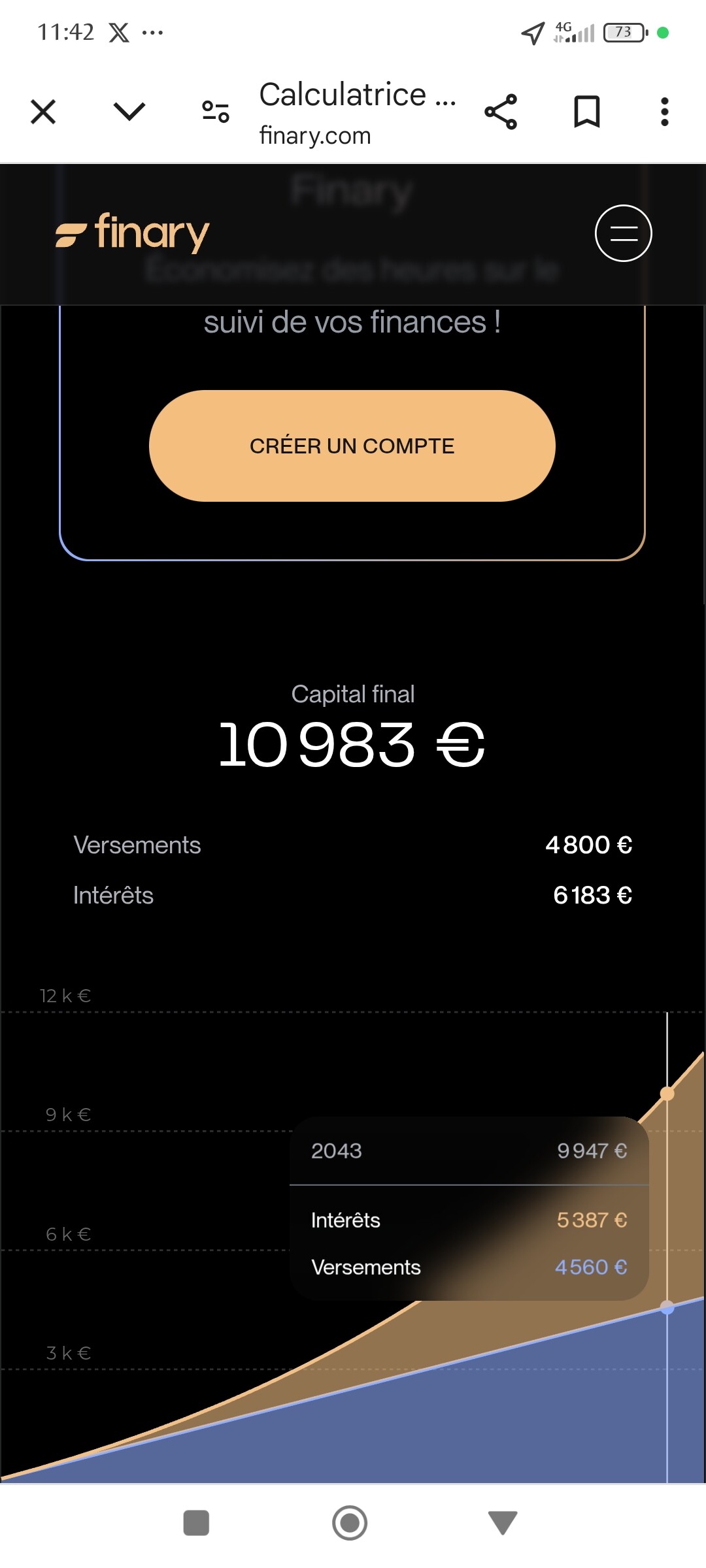Tap the system home button
Viewport: 706px width, 1568px height.
[350, 1523]
